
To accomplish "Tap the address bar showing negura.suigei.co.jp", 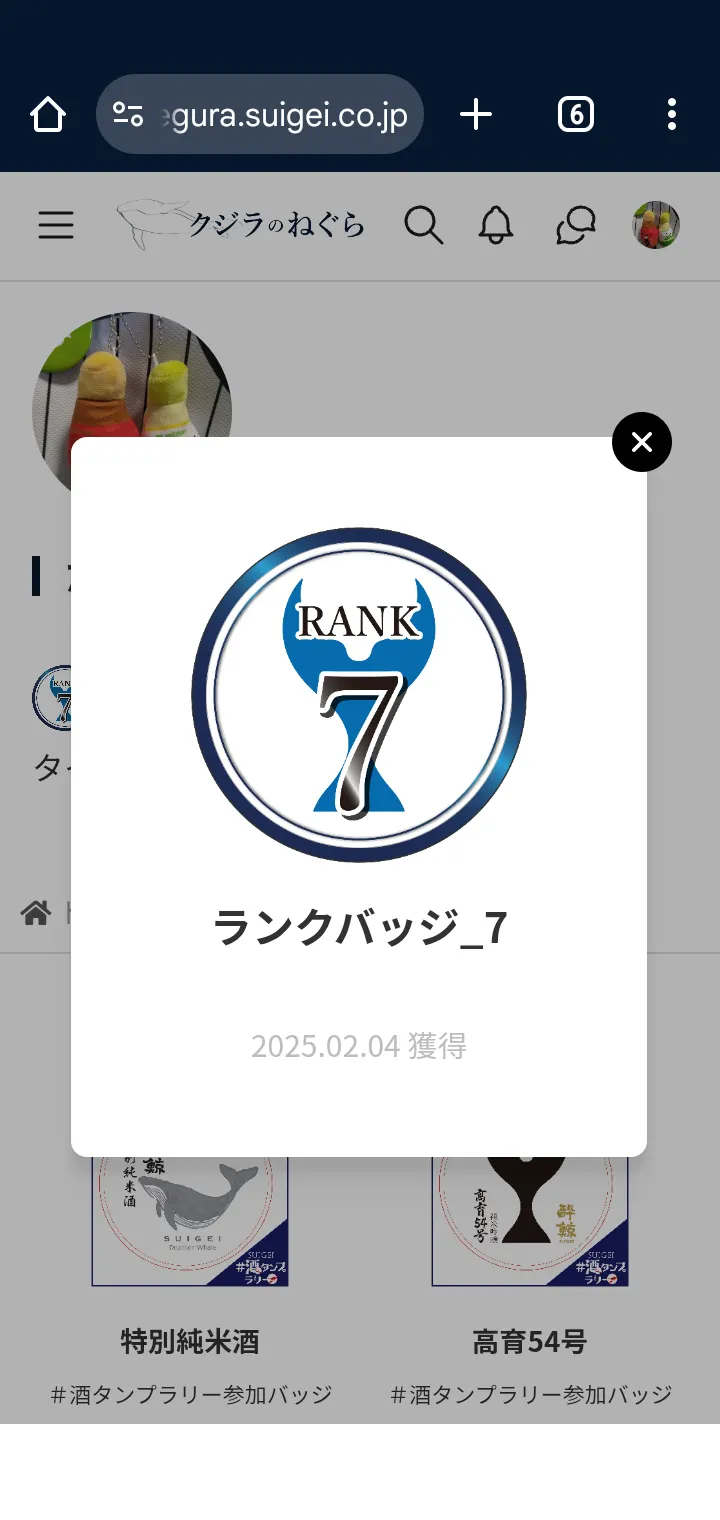I will point(290,114).
